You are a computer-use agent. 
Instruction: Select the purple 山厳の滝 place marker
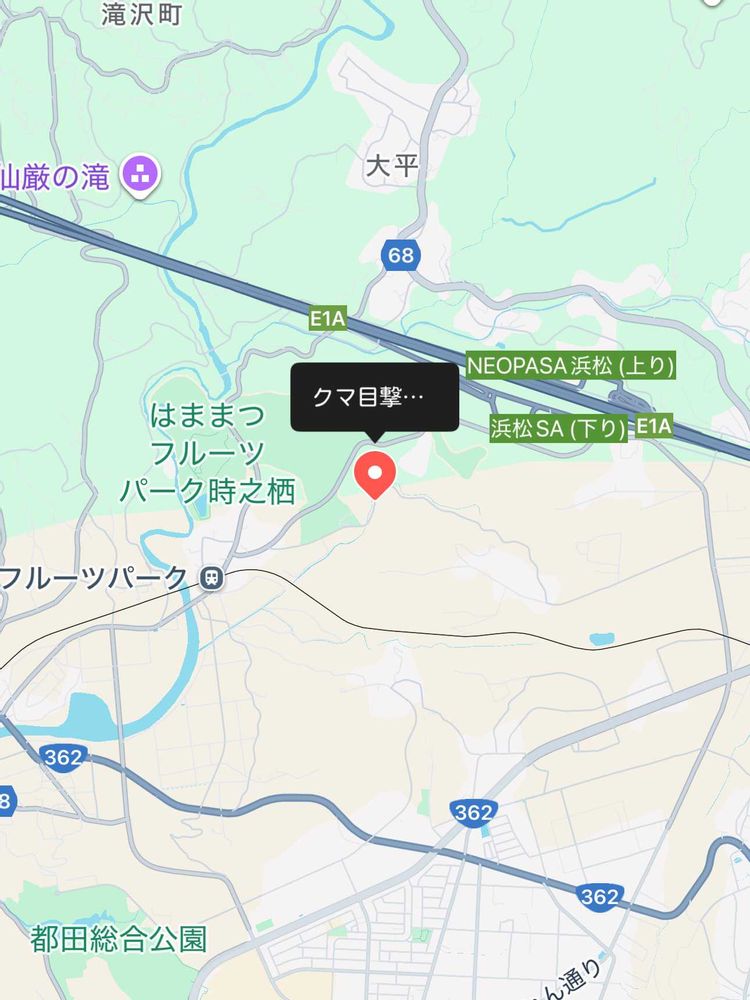click(x=141, y=175)
